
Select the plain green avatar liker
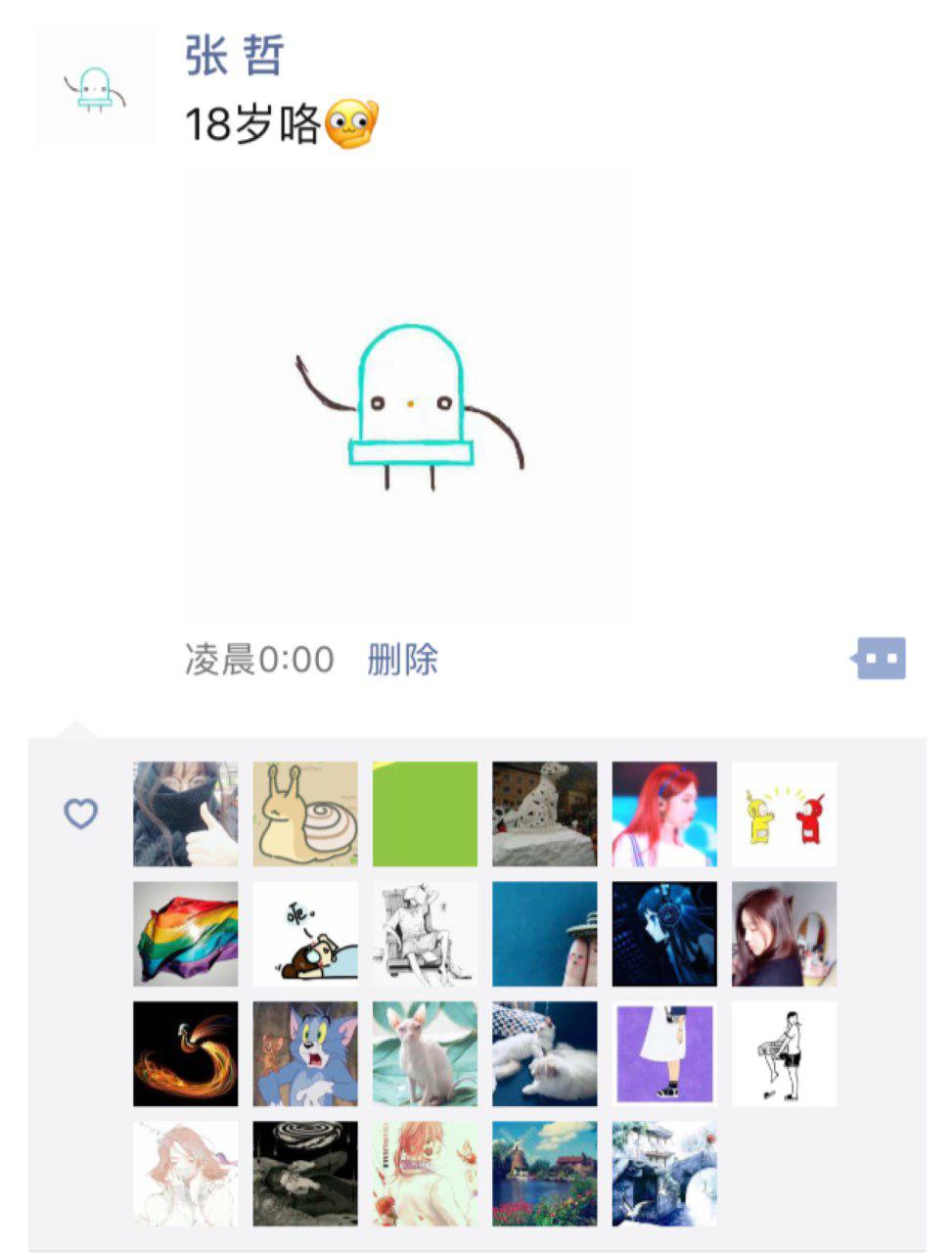pyautogui.click(x=425, y=813)
